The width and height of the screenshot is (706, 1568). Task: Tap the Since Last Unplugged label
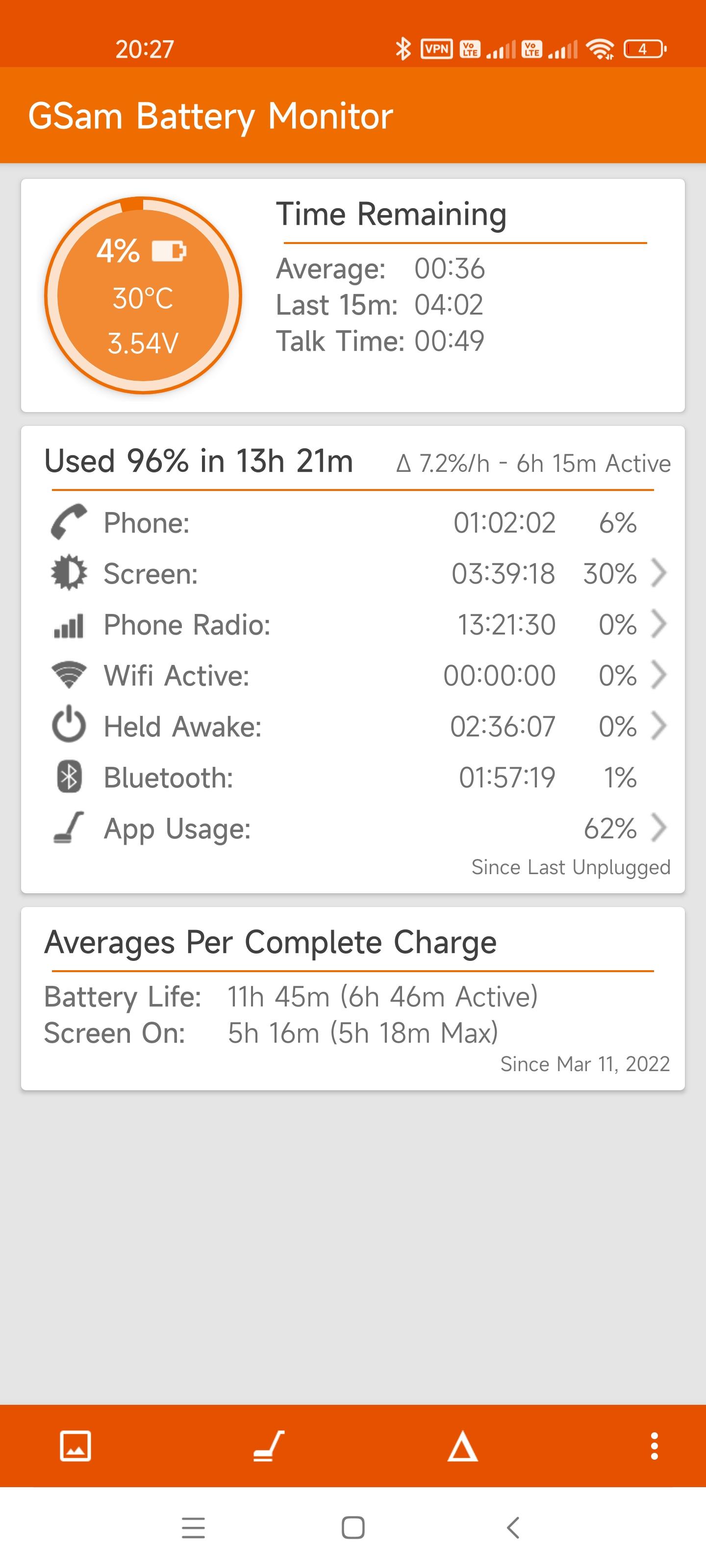tap(571, 867)
